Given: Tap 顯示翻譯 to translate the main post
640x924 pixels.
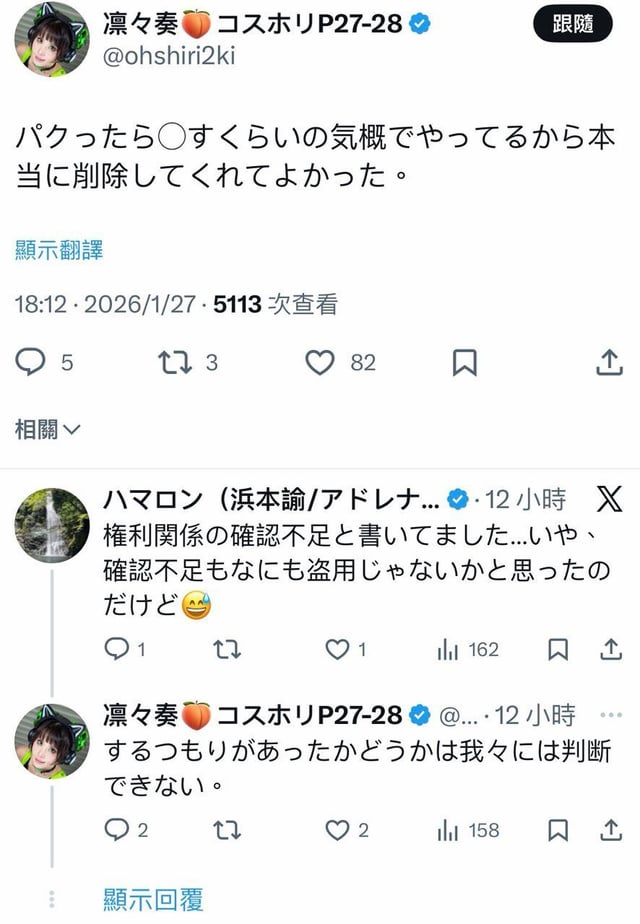Looking at the screenshot, I should (59, 251).
